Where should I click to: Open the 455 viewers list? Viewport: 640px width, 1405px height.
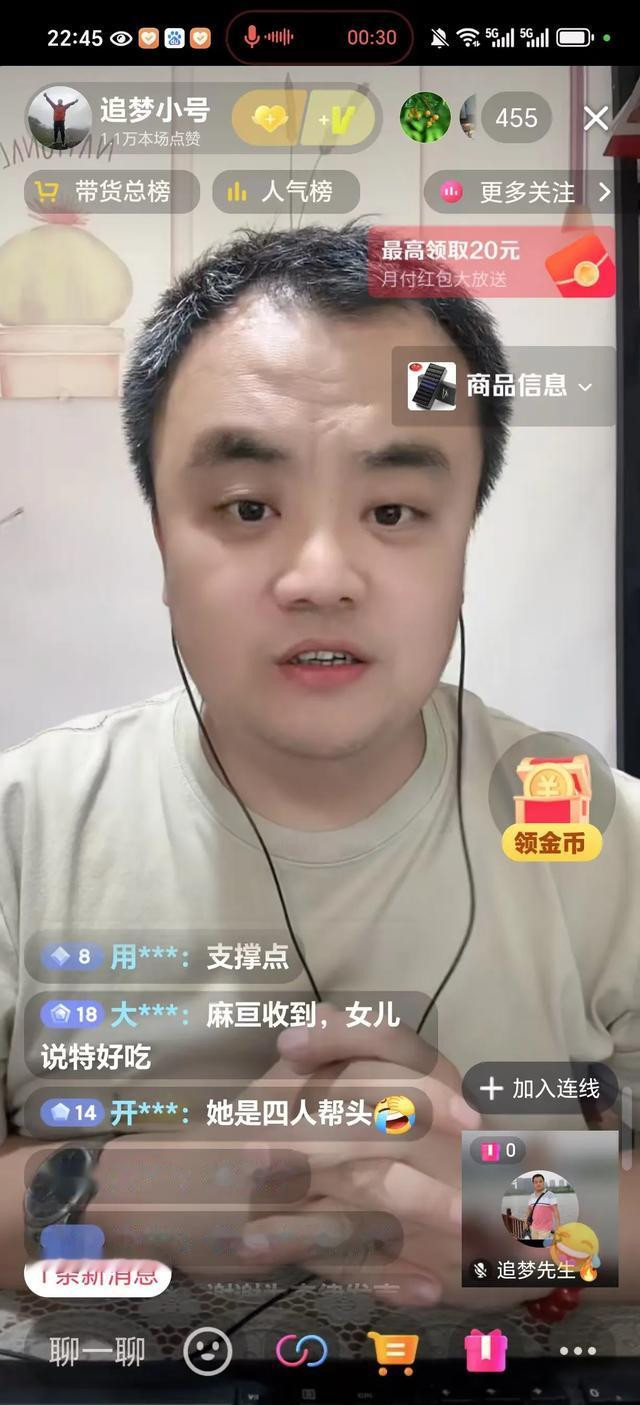(516, 118)
